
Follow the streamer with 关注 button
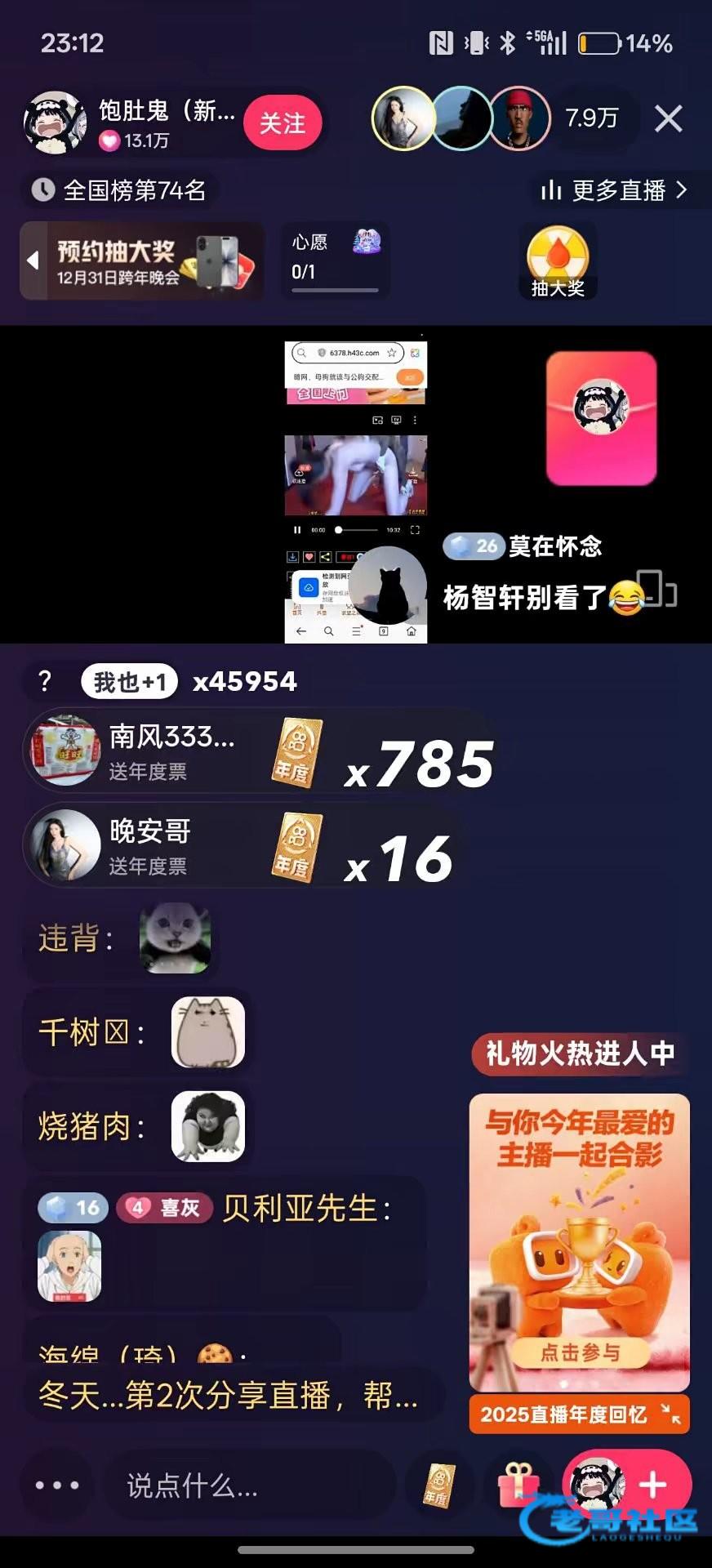click(282, 122)
